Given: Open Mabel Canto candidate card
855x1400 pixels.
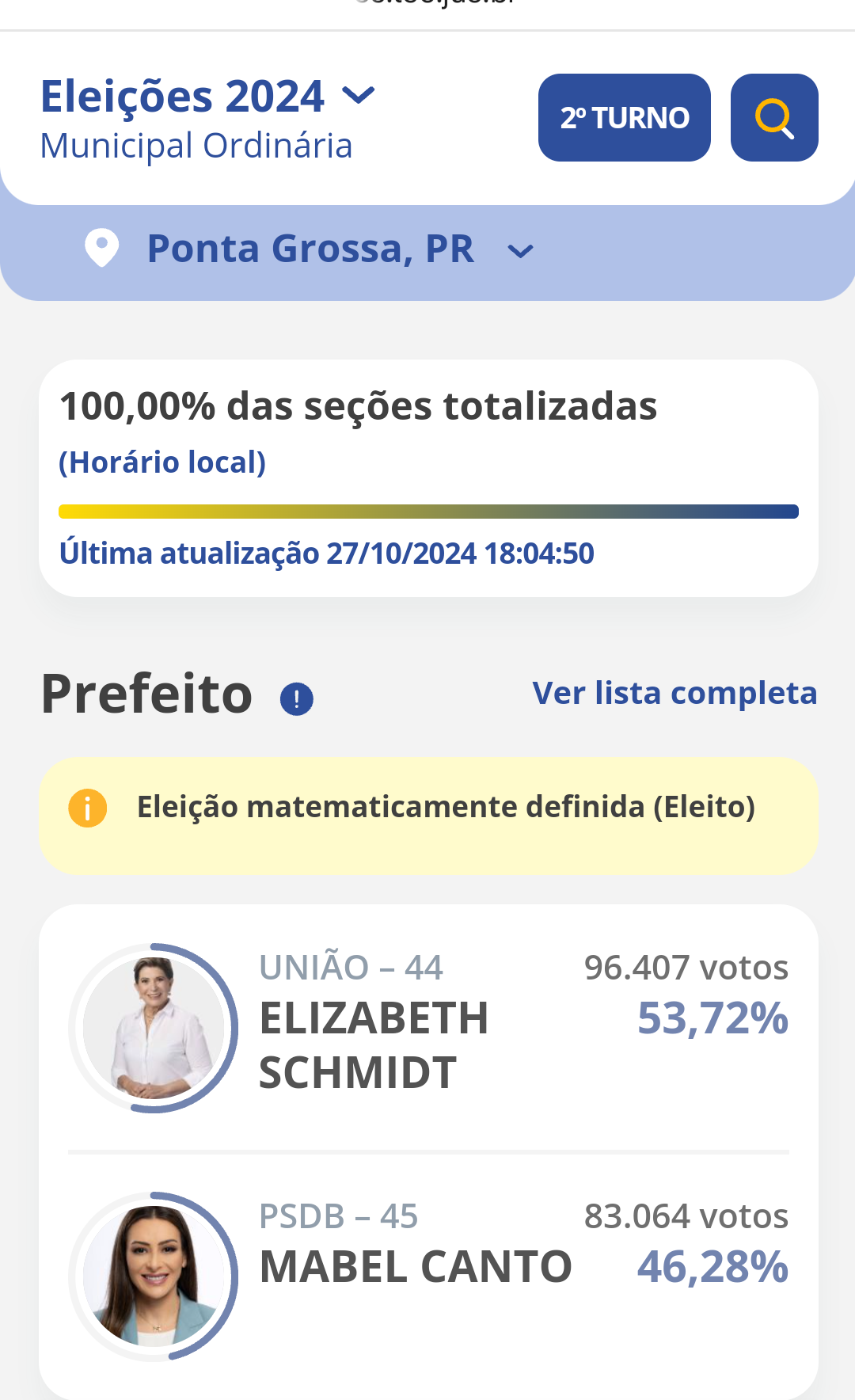Looking at the screenshot, I should pos(428,1276).
